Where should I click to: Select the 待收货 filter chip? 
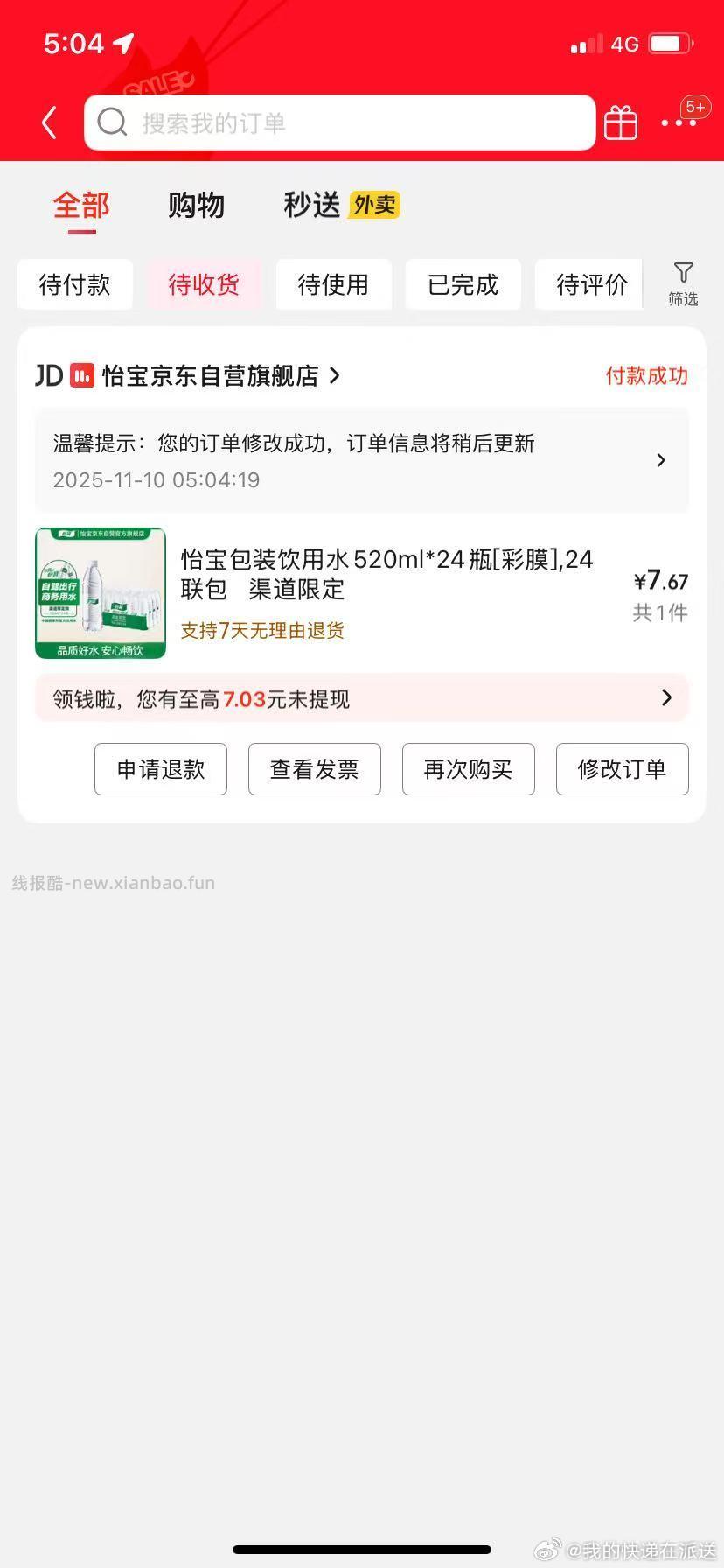coord(204,284)
